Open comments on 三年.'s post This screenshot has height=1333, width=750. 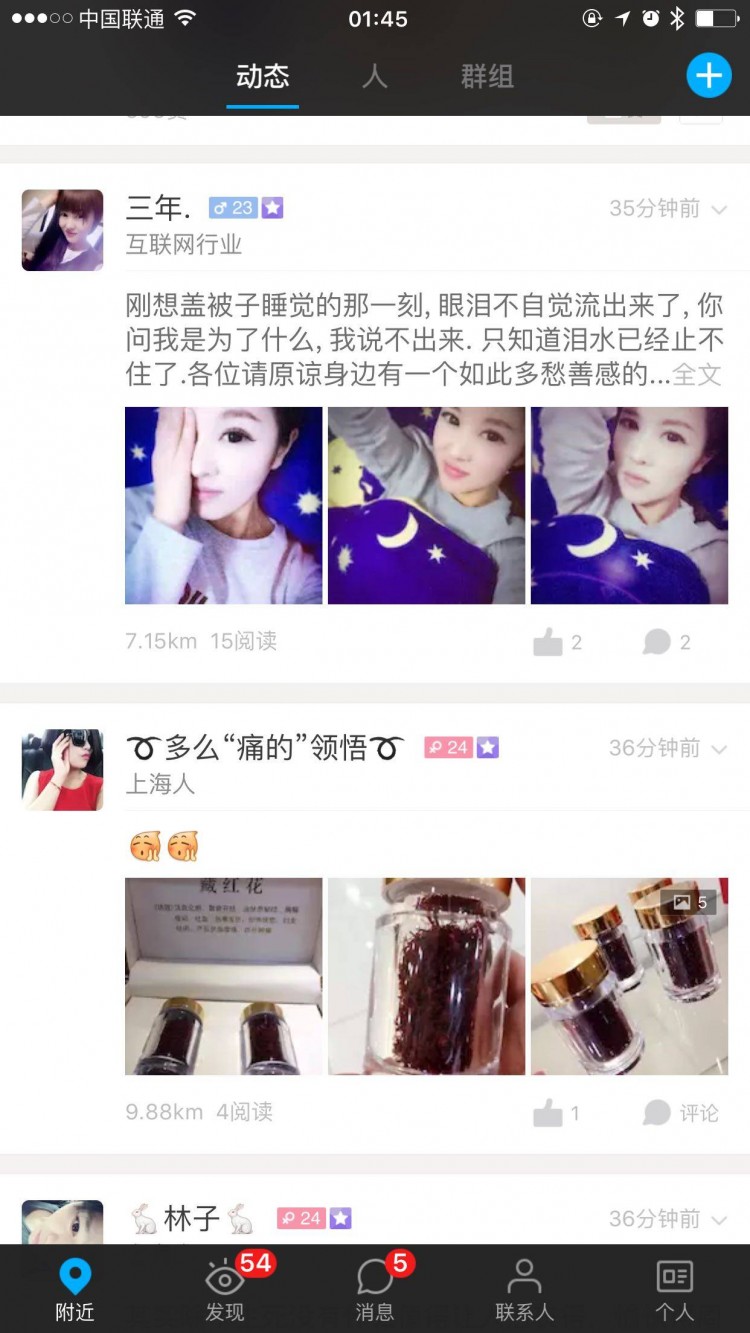pos(660,641)
